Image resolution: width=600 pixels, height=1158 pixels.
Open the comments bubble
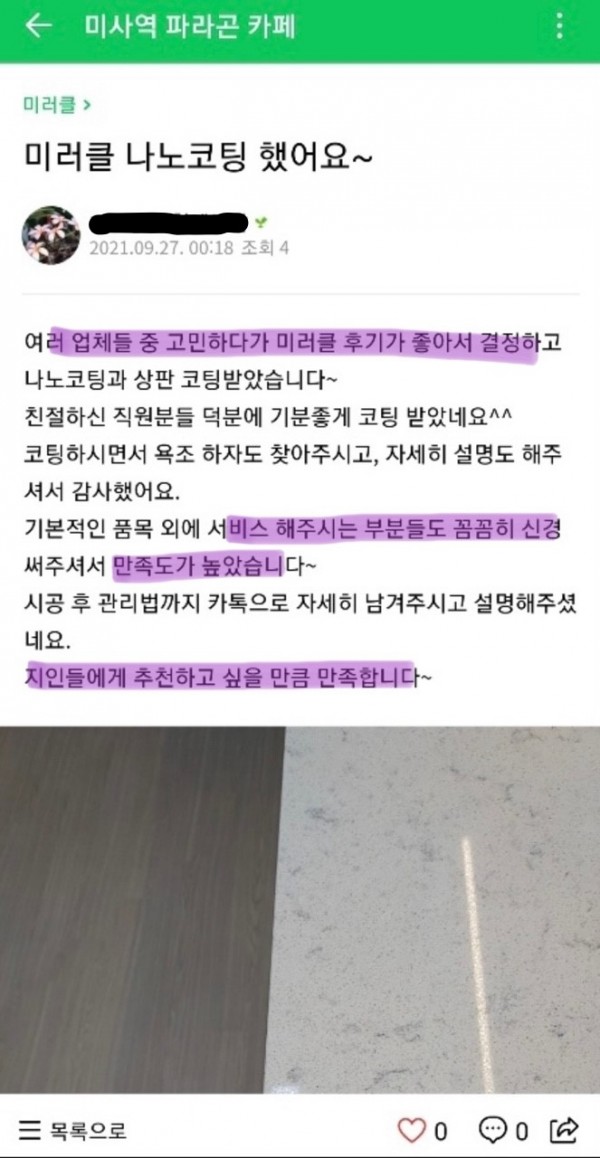(x=492, y=1131)
